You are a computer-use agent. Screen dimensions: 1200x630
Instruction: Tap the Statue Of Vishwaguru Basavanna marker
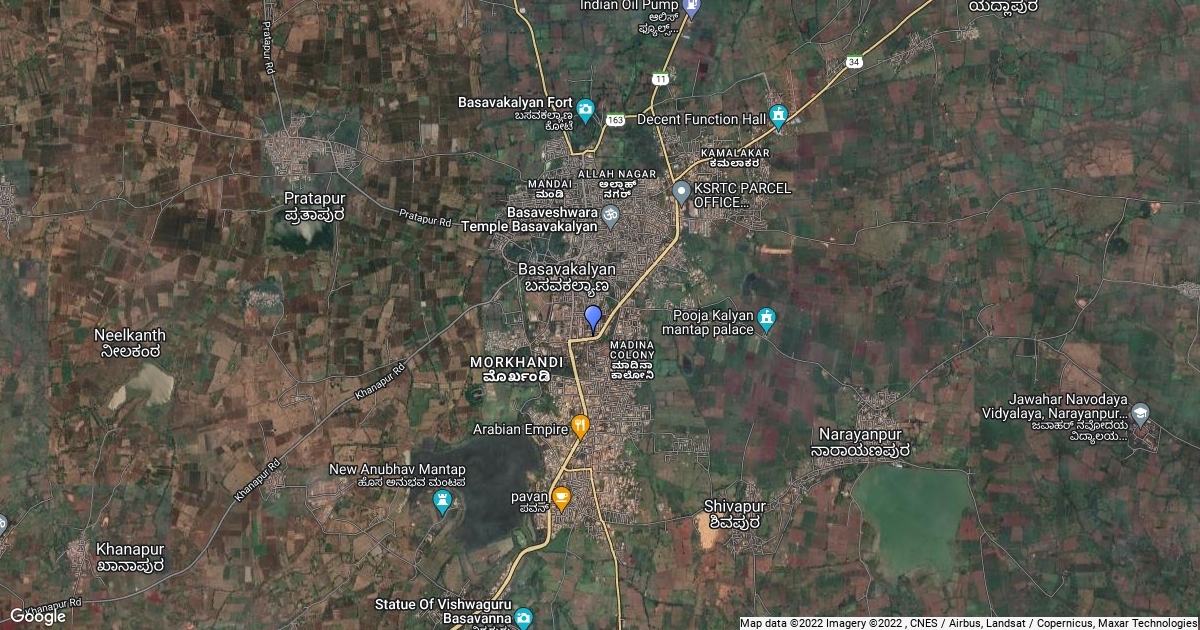tap(523, 617)
